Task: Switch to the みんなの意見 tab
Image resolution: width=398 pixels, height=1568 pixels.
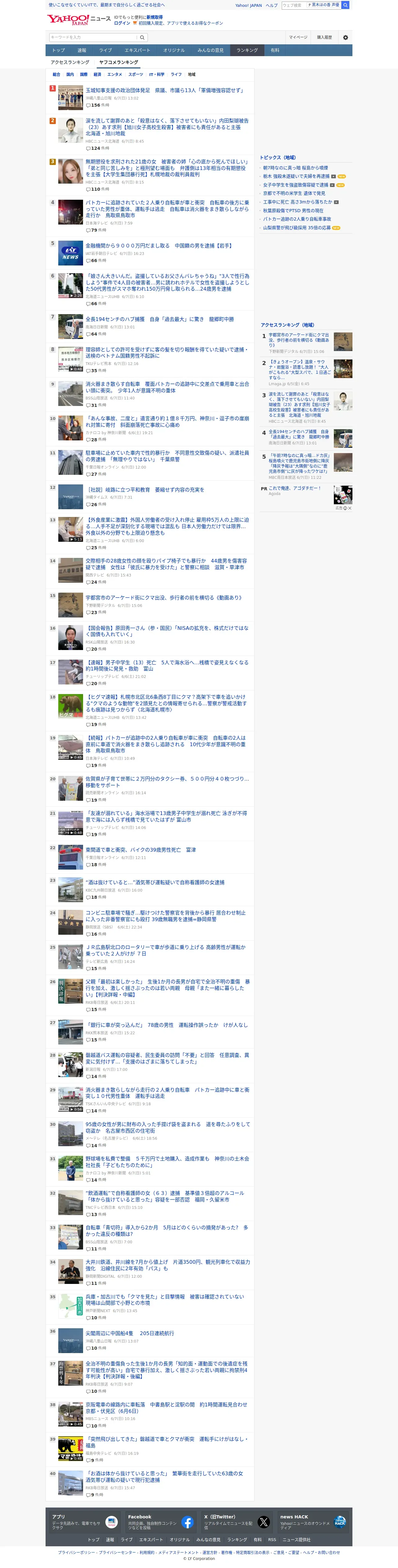Action: click(210, 51)
